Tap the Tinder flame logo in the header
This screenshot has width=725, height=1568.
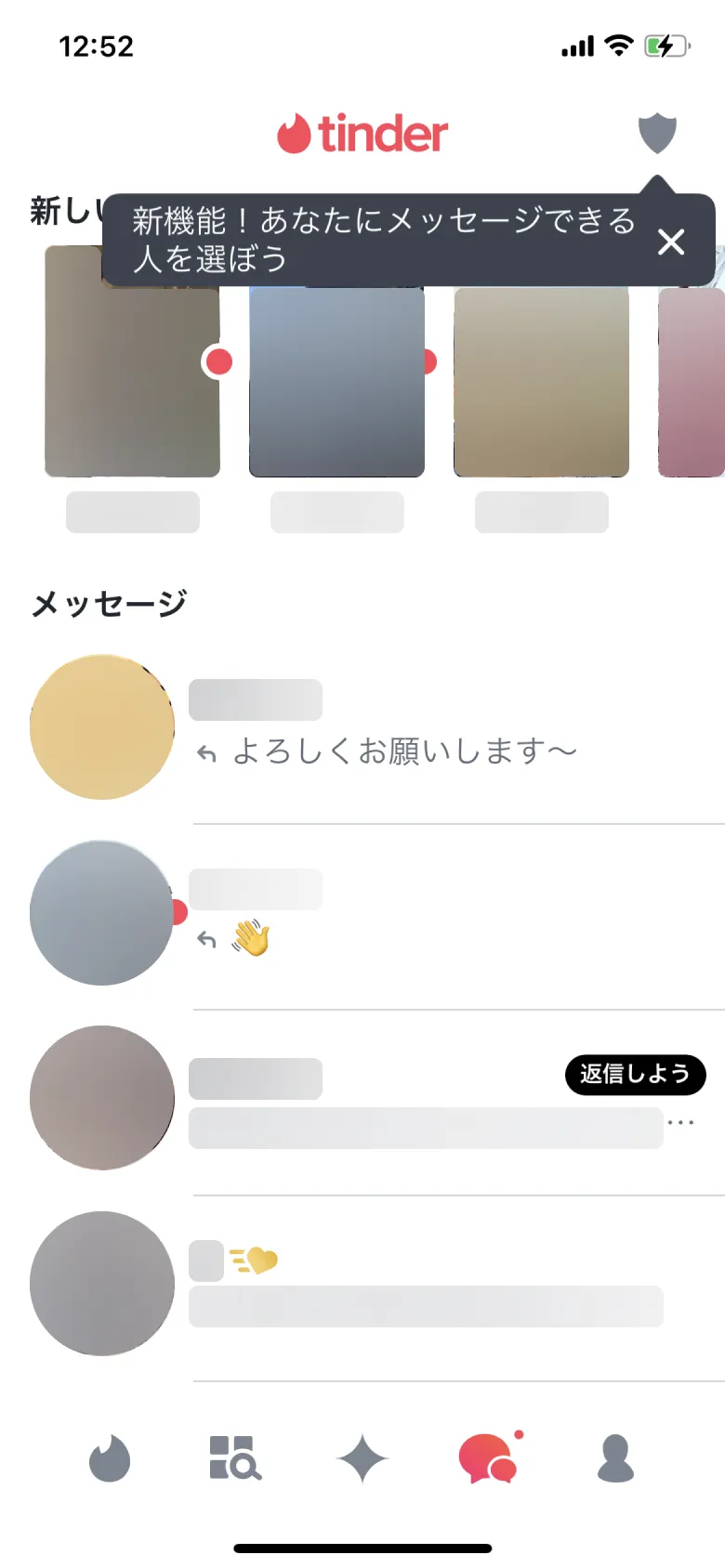point(362,133)
